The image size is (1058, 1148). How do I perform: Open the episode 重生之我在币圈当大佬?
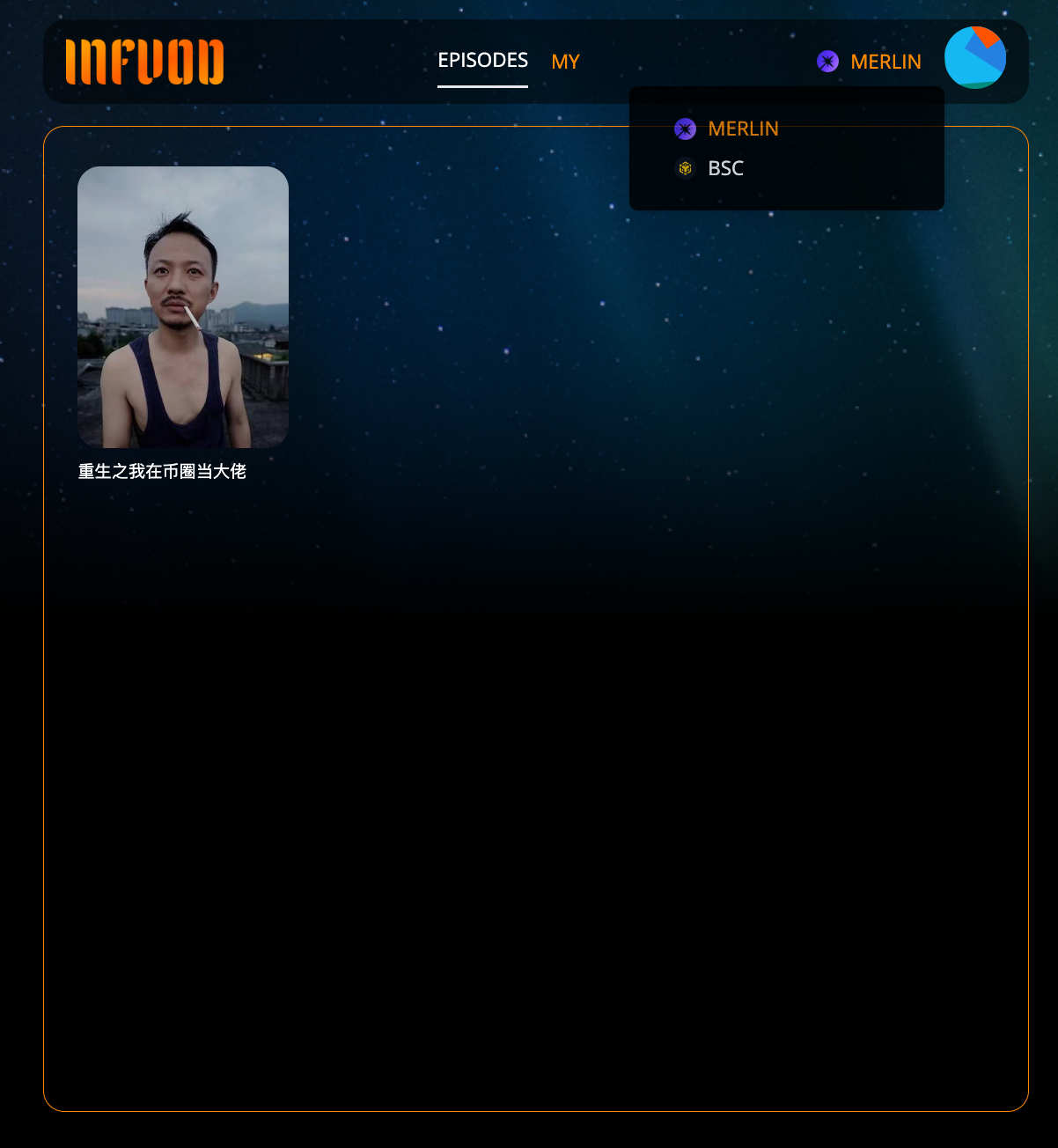click(x=183, y=307)
